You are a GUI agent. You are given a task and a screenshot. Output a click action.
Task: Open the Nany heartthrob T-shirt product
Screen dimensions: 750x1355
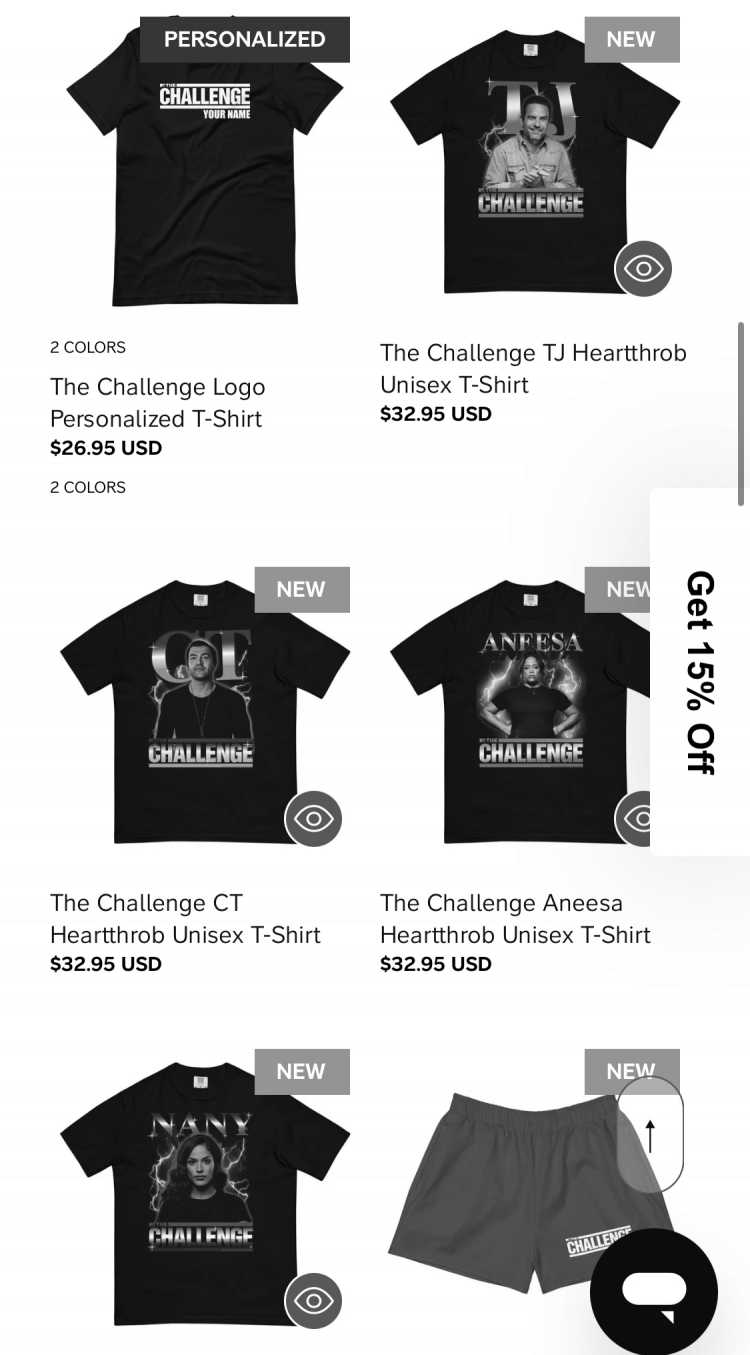(205, 1192)
